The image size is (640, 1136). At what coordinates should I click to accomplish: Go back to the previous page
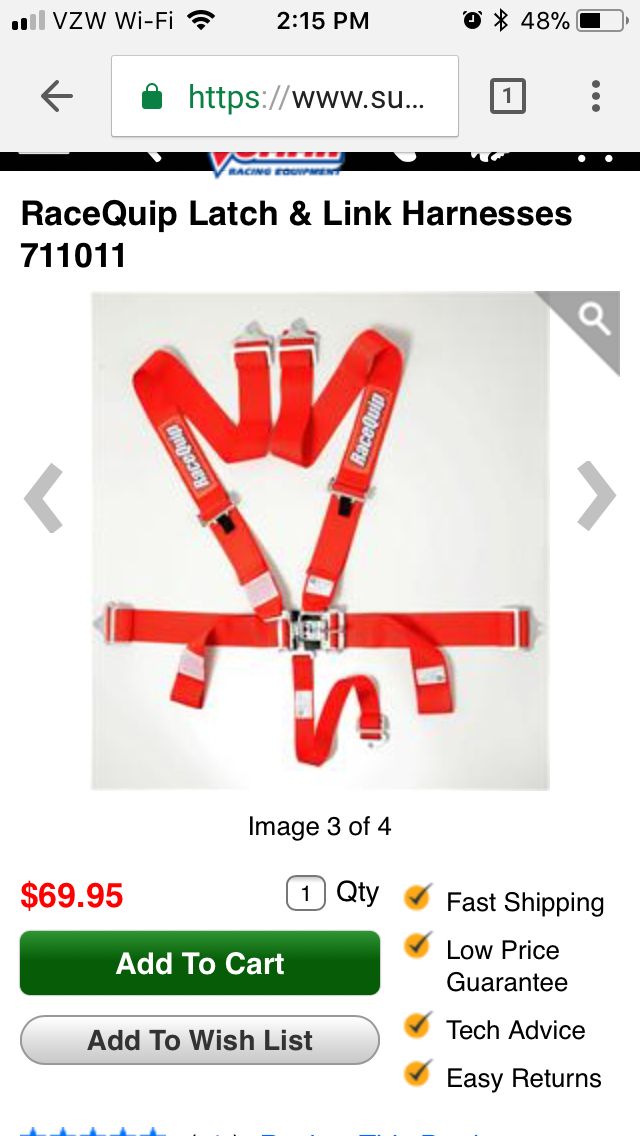[57, 96]
